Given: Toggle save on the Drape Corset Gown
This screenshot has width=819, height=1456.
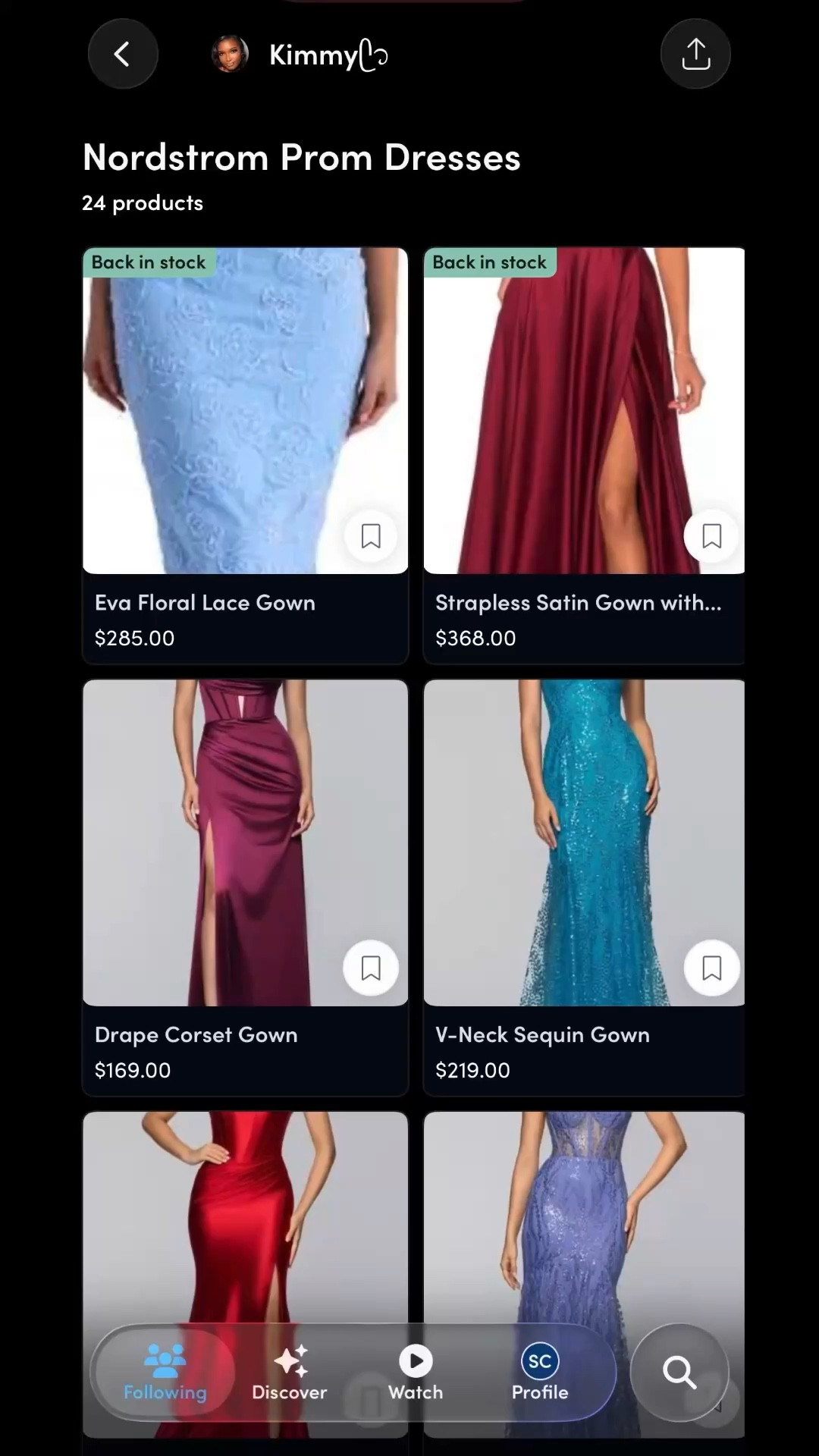Looking at the screenshot, I should (371, 968).
